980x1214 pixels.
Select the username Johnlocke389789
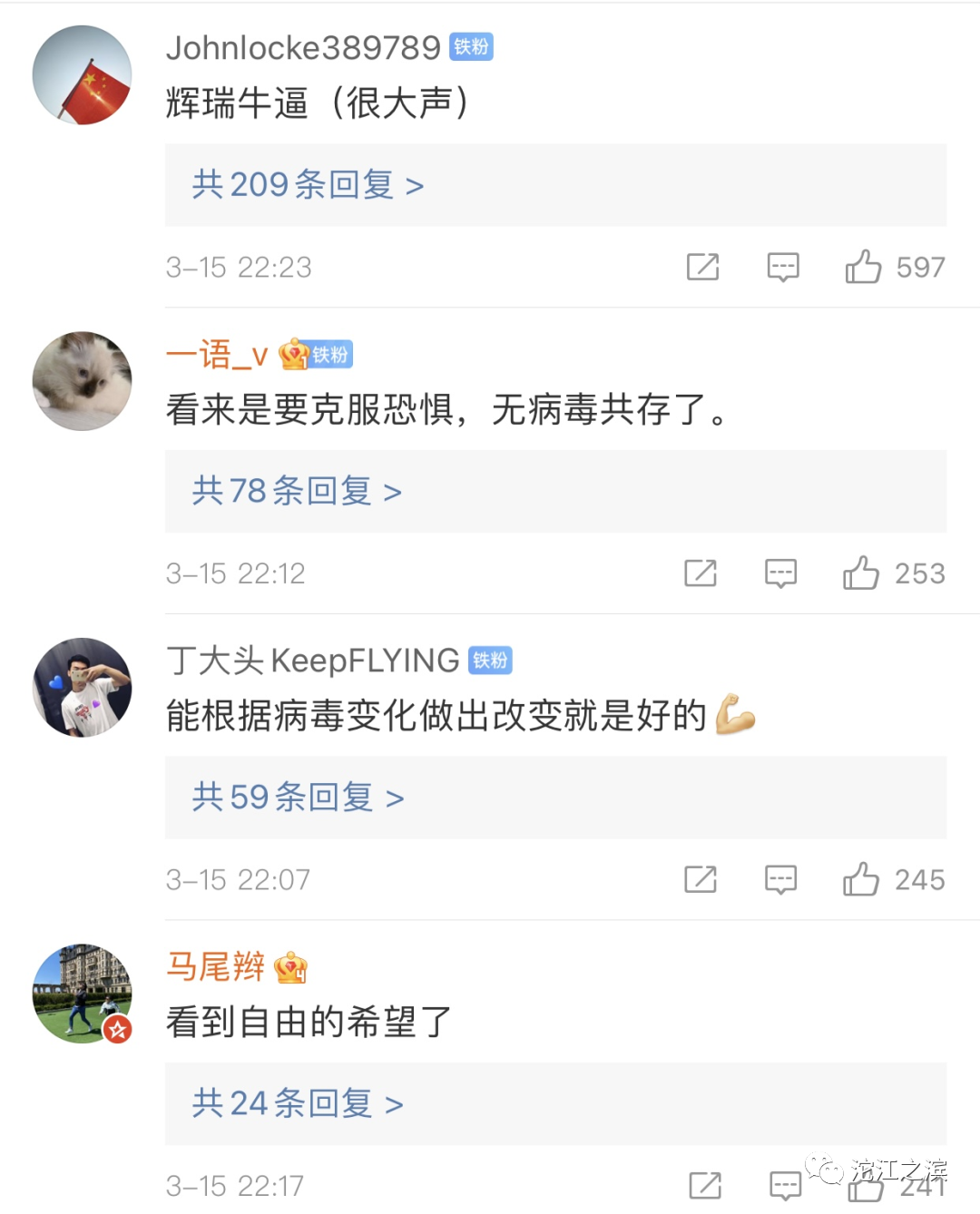tap(304, 46)
